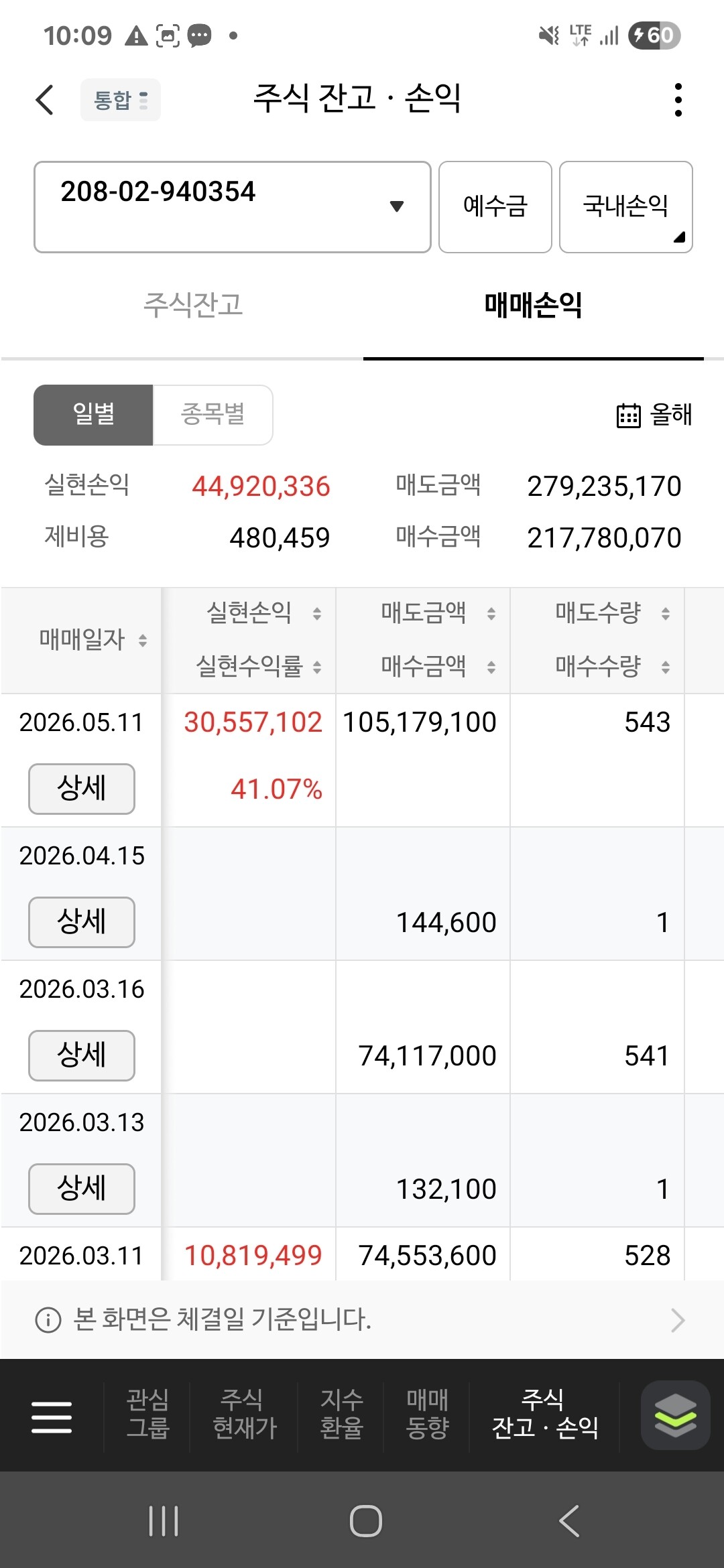Open the 국내손익 selector

click(x=625, y=206)
